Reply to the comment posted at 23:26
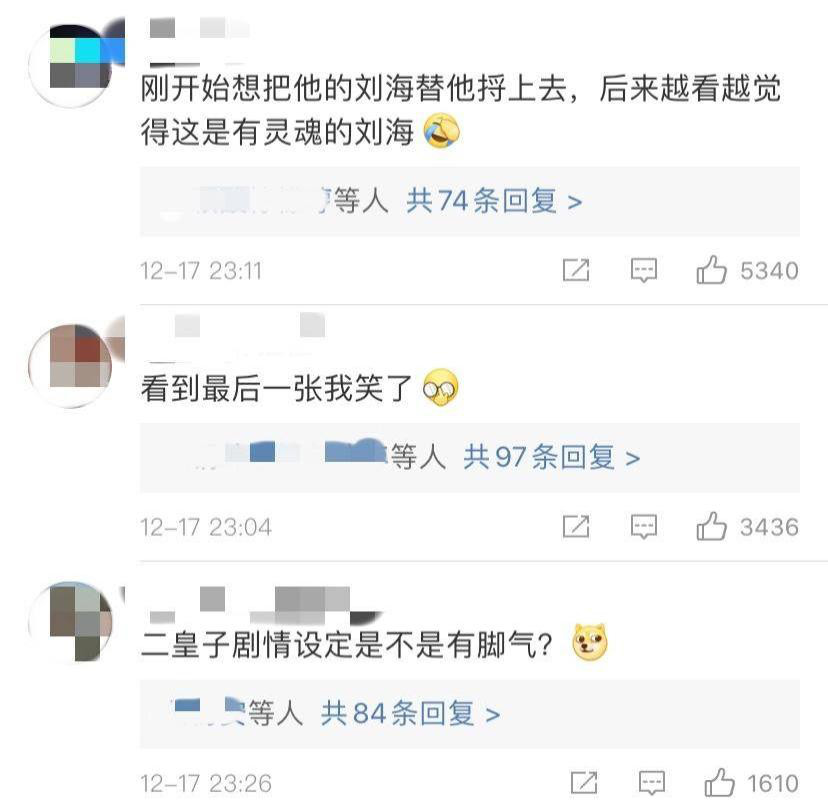Image resolution: width=828 pixels, height=811 pixels. point(651,782)
